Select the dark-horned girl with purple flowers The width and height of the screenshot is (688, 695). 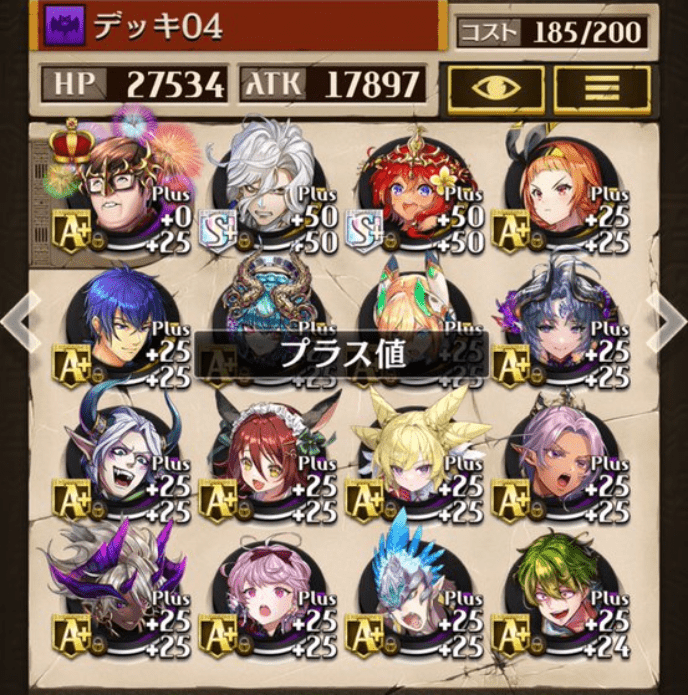(x=562, y=325)
